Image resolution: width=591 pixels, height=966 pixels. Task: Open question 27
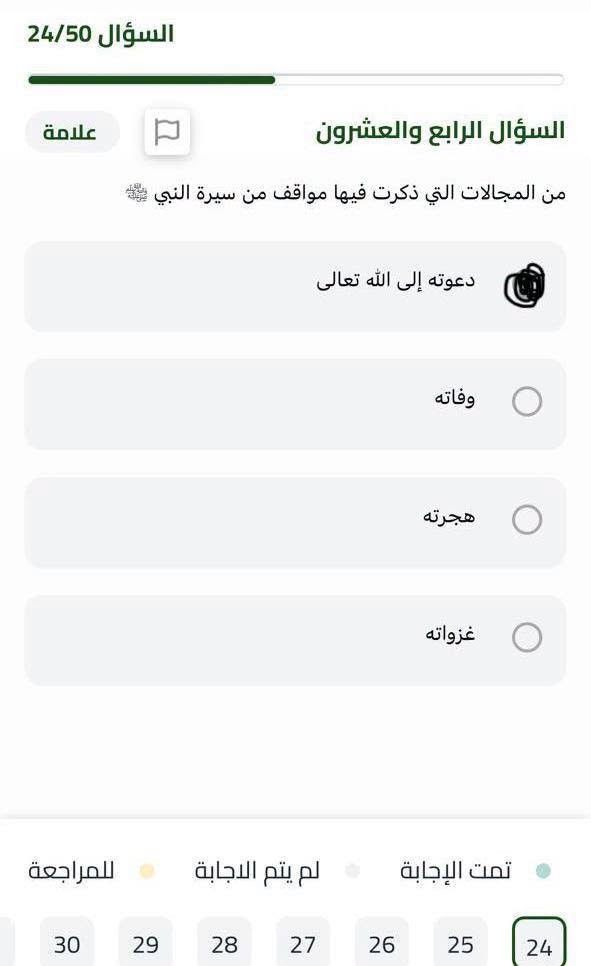pos(303,943)
